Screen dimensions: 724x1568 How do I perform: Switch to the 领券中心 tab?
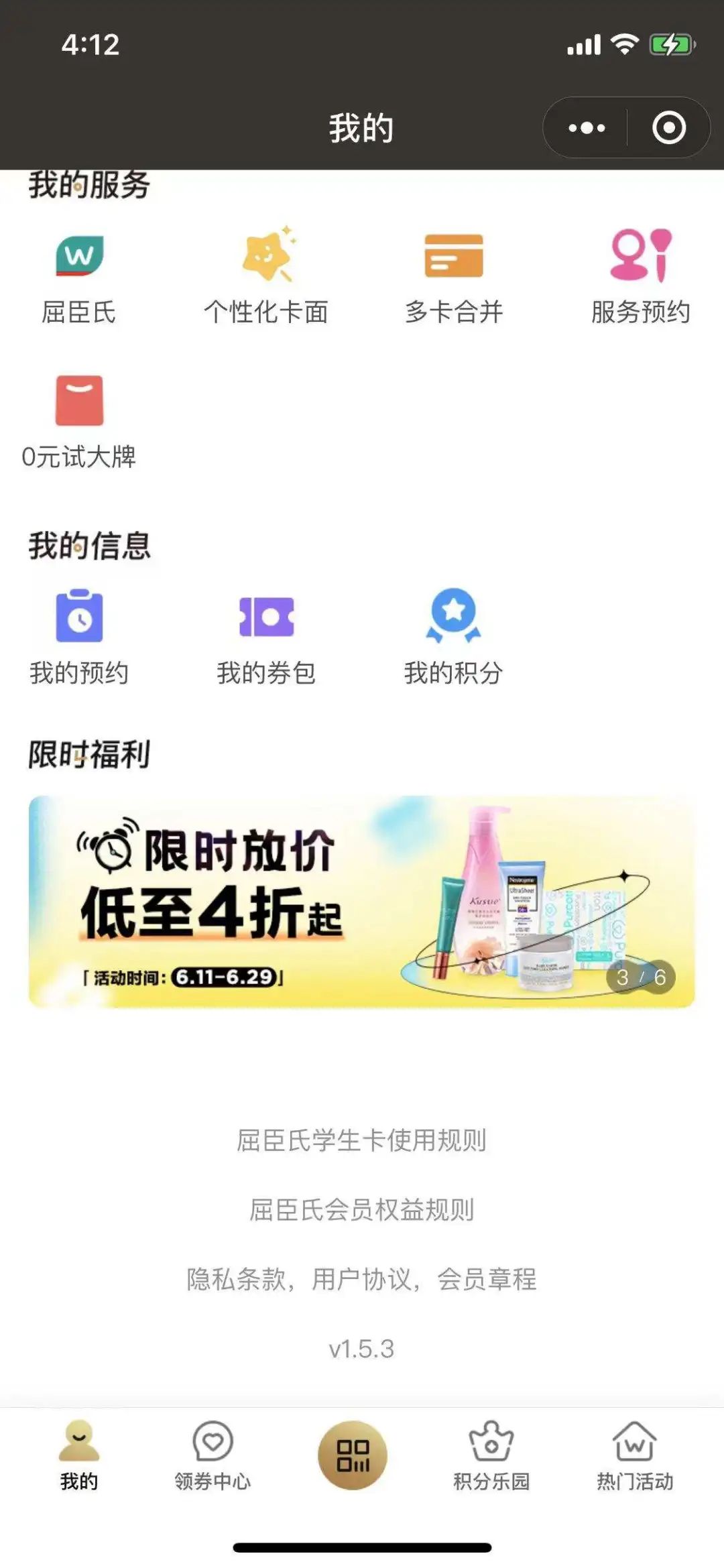[213, 1456]
